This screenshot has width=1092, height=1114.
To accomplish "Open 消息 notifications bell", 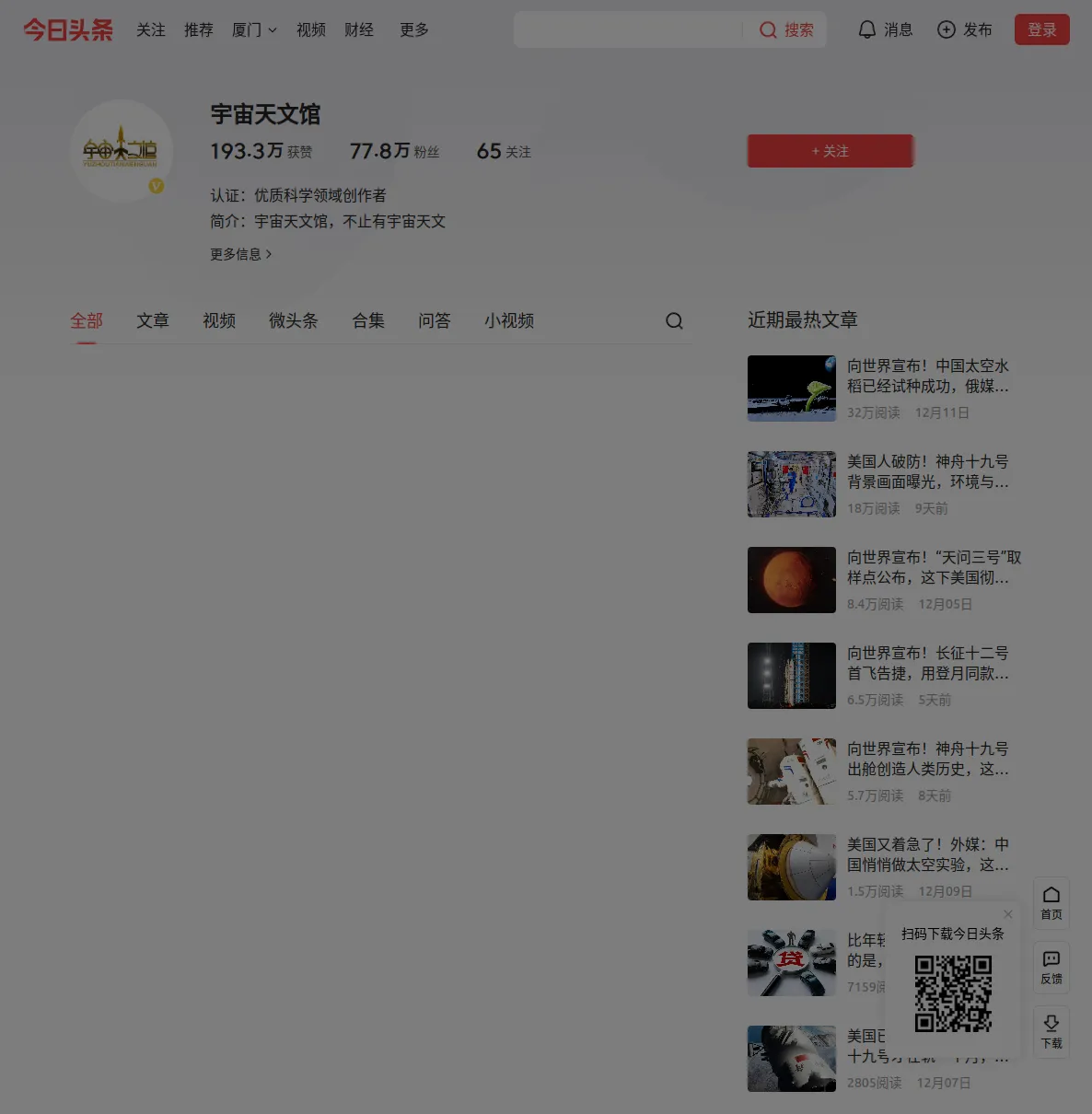I will pyautogui.click(x=885, y=30).
